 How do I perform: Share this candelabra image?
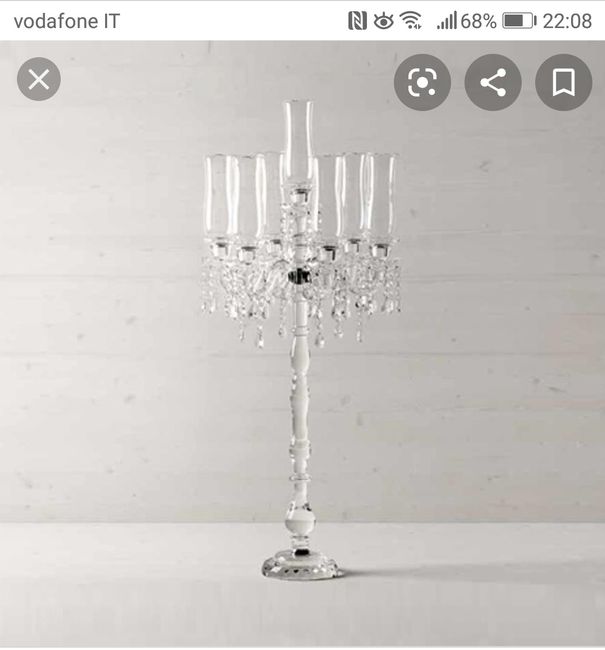(x=493, y=82)
